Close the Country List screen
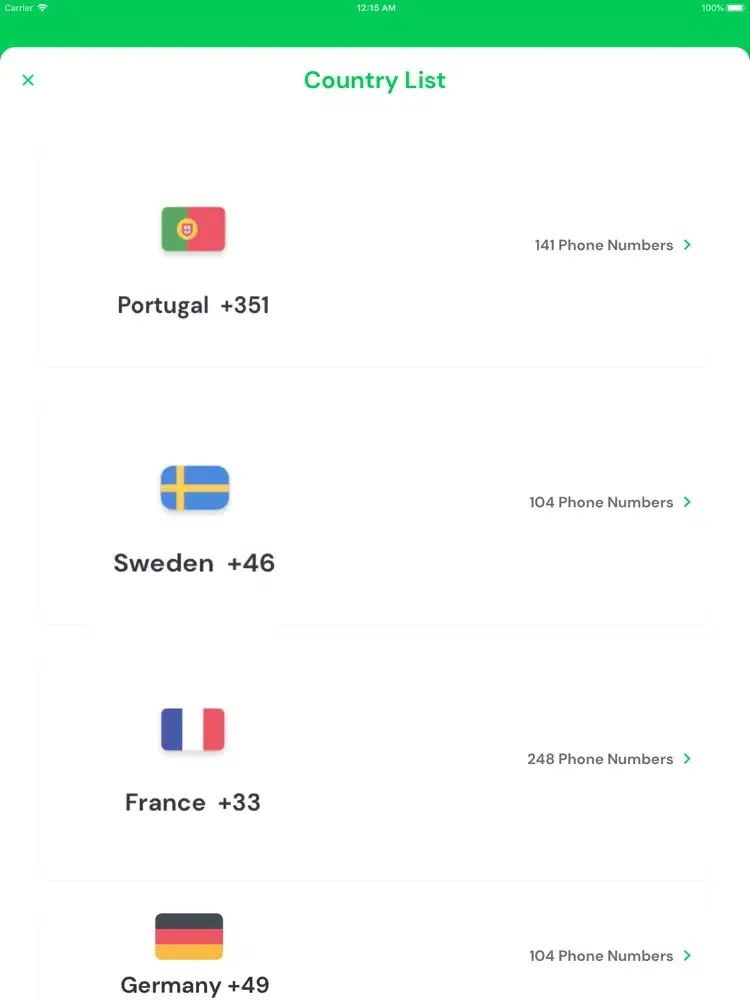The width and height of the screenshot is (750, 1000). tap(28, 80)
